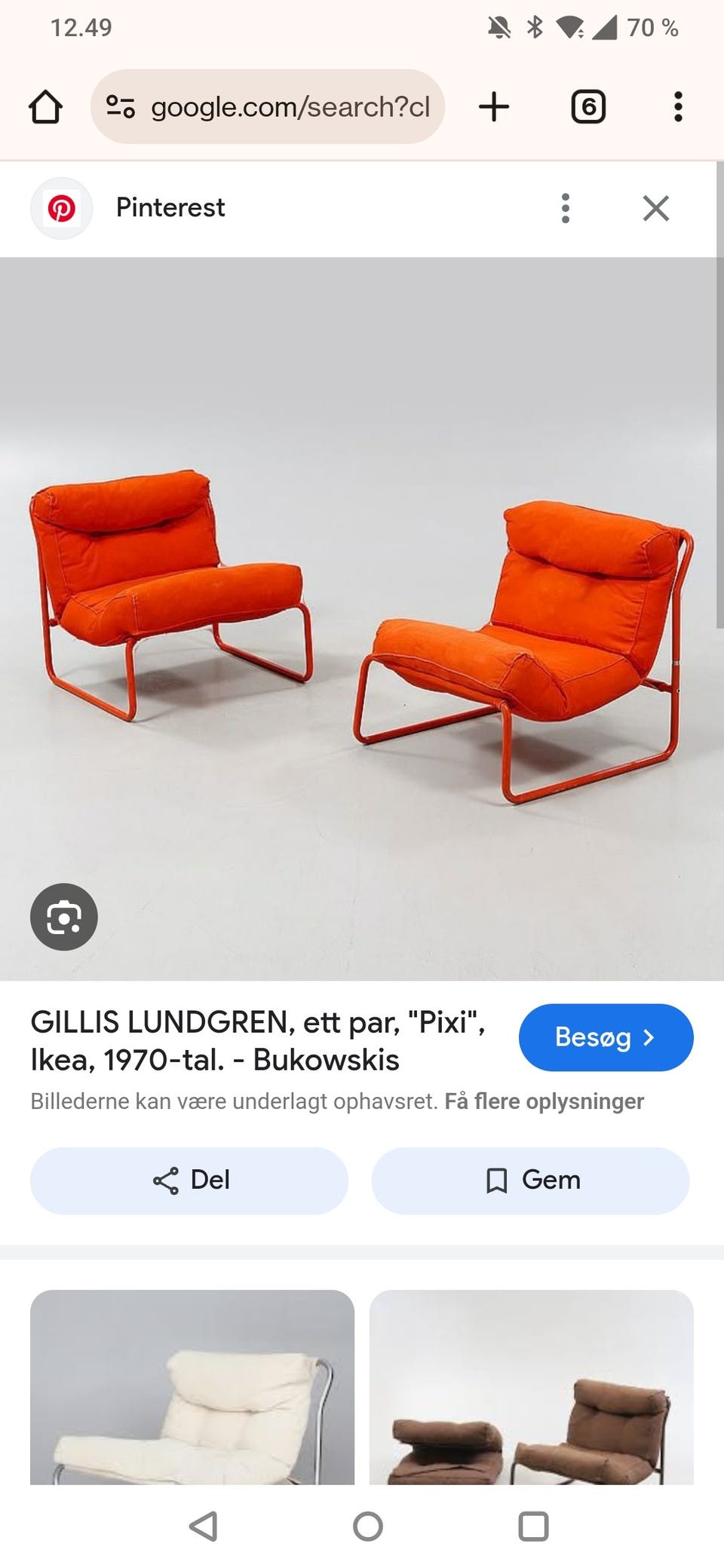Open a new tab with the plus icon

click(494, 106)
